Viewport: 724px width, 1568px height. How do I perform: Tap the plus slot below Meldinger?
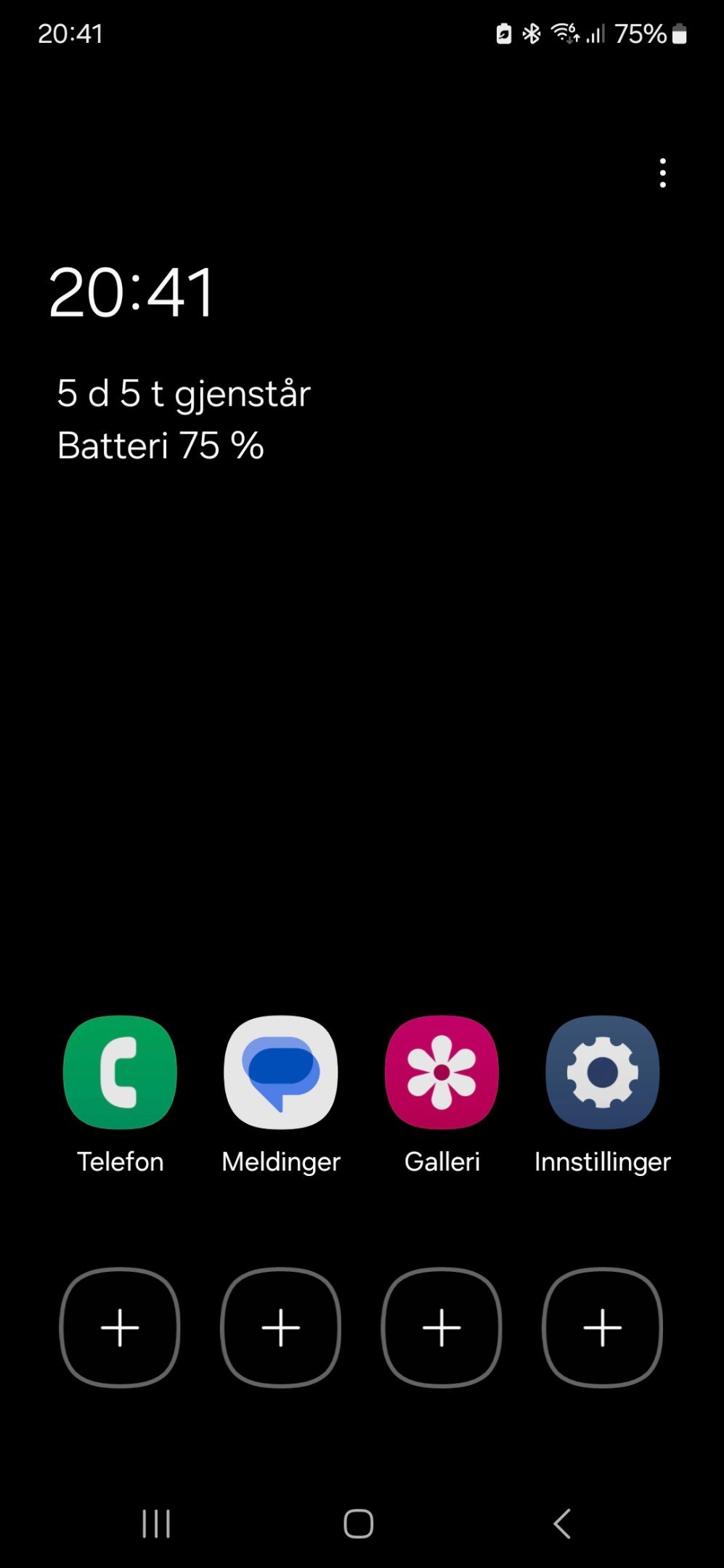click(x=281, y=1327)
